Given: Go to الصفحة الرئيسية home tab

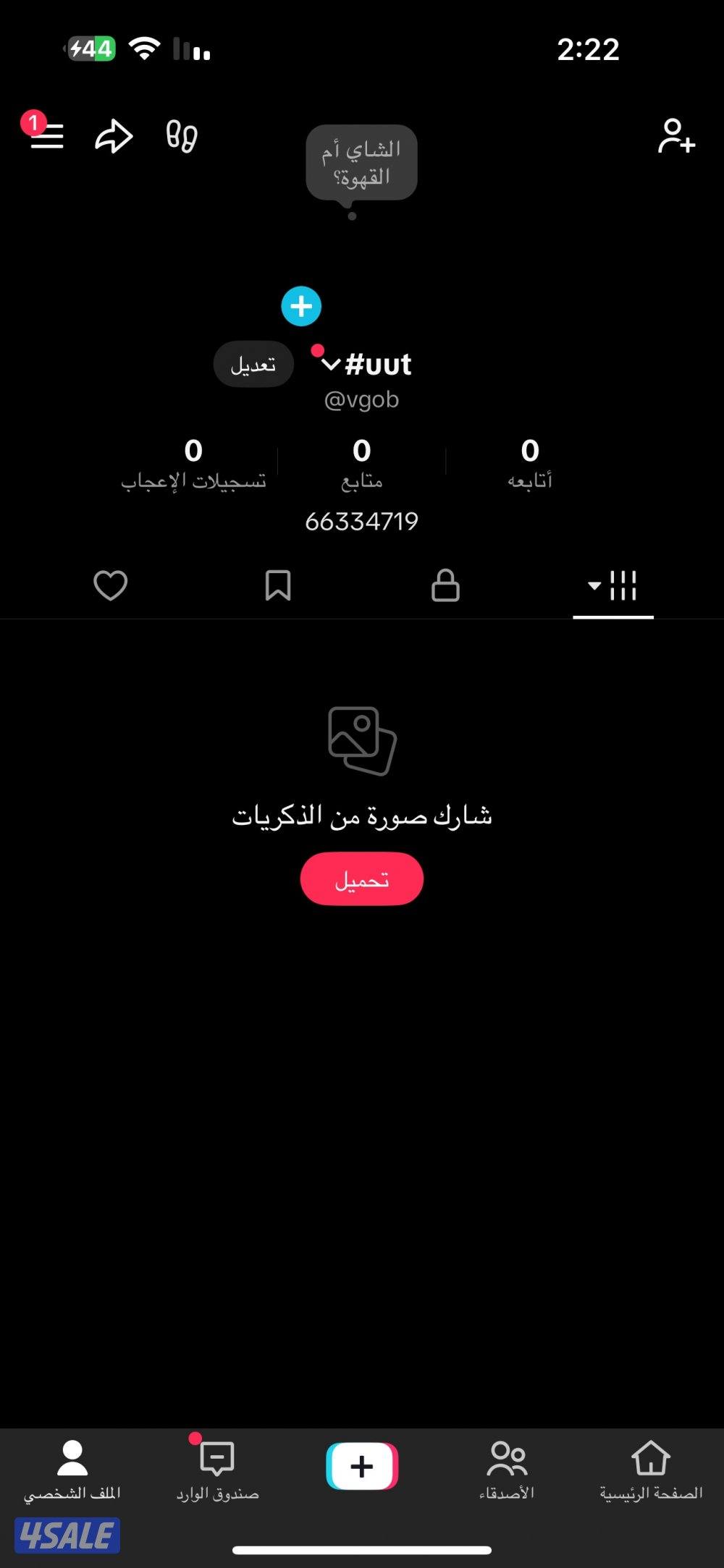Looking at the screenshot, I should click(x=651, y=1469).
